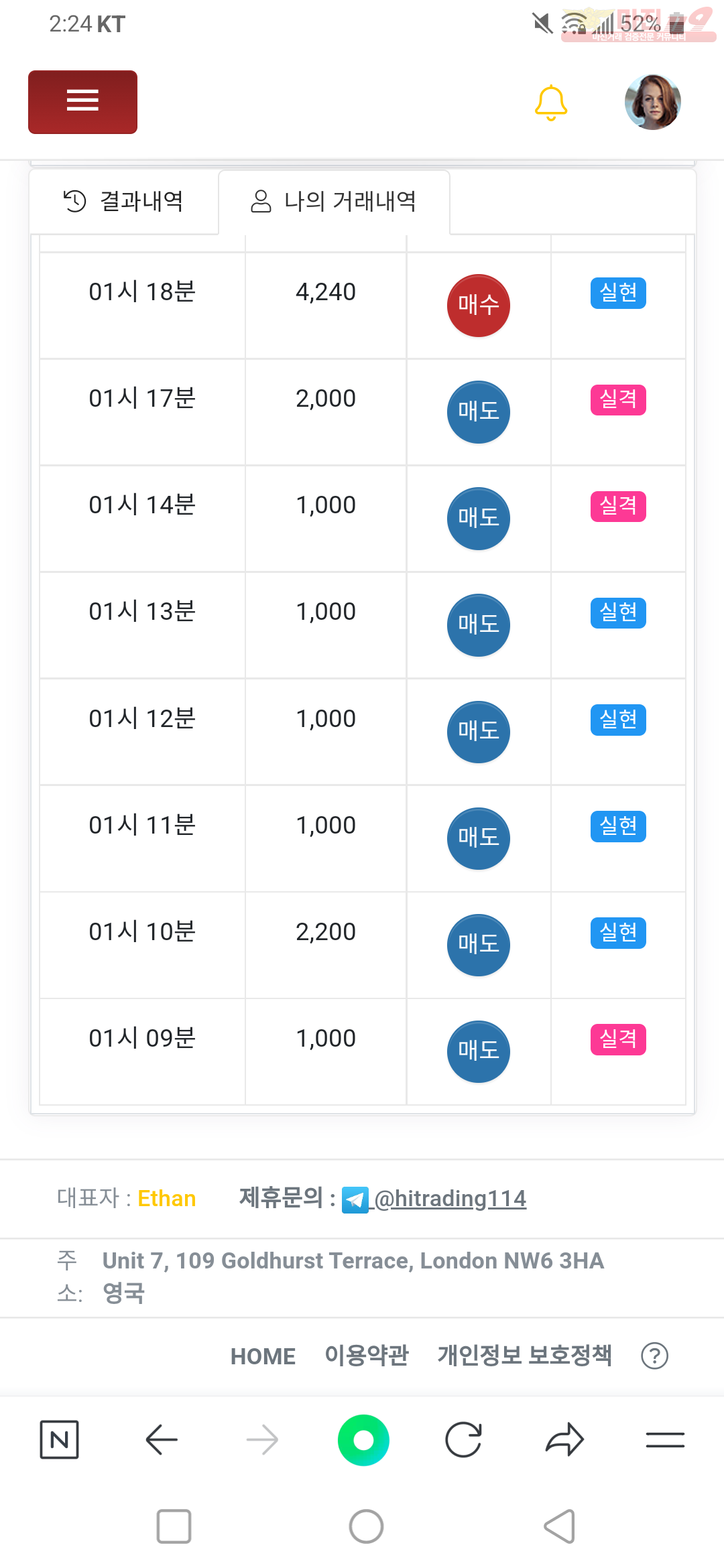The width and height of the screenshot is (724, 1568).
Task: Open the profile avatar
Action: coord(652,102)
